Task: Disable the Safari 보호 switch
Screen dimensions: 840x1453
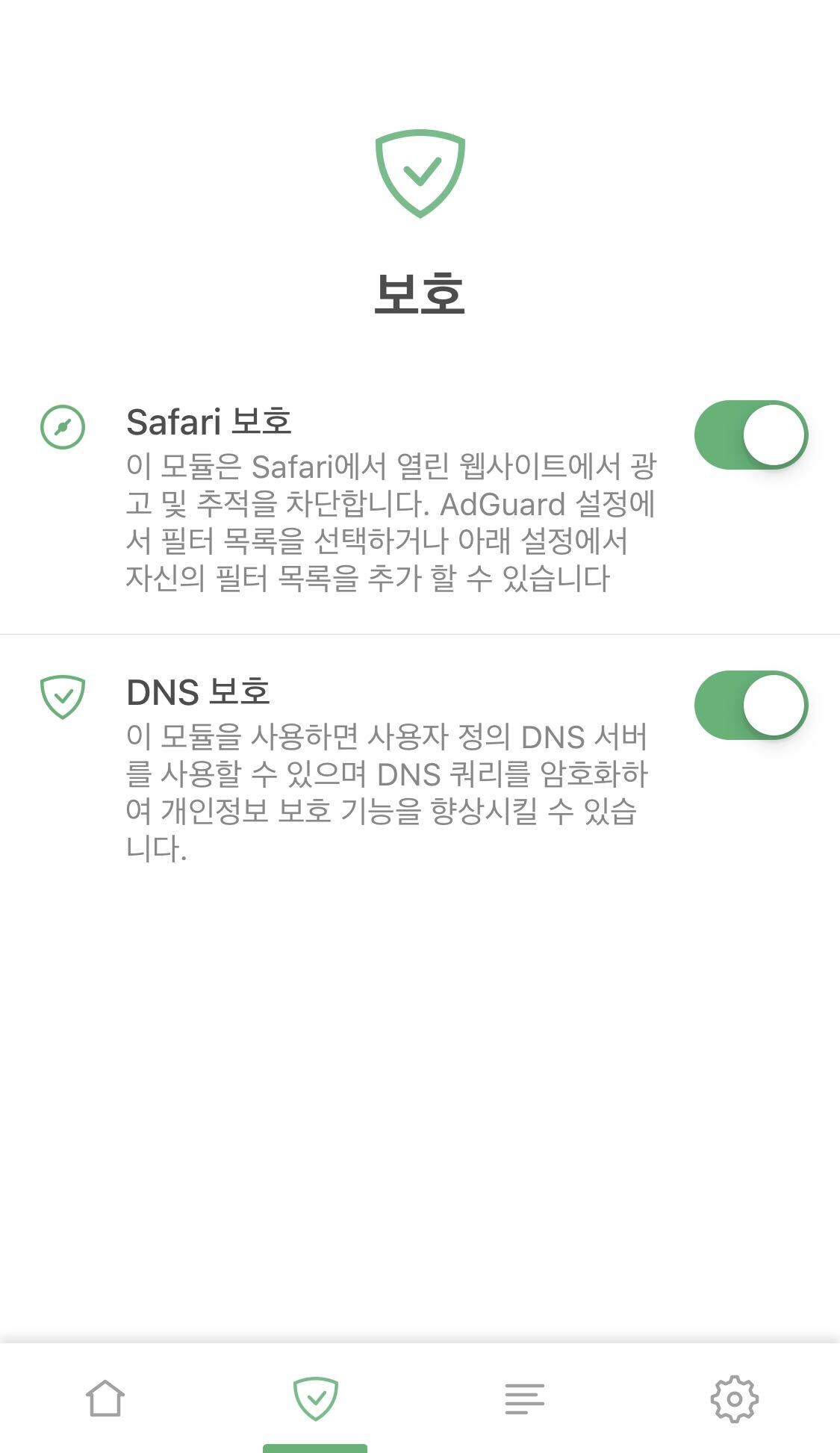Action: pyautogui.click(x=750, y=435)
